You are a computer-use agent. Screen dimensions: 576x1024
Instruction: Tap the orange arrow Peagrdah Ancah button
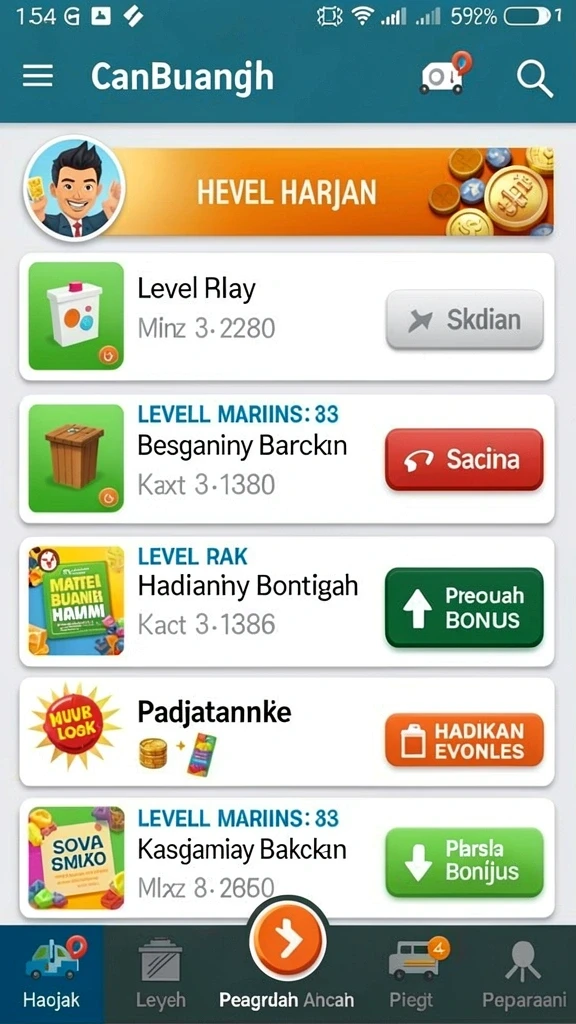pos(287,940)
